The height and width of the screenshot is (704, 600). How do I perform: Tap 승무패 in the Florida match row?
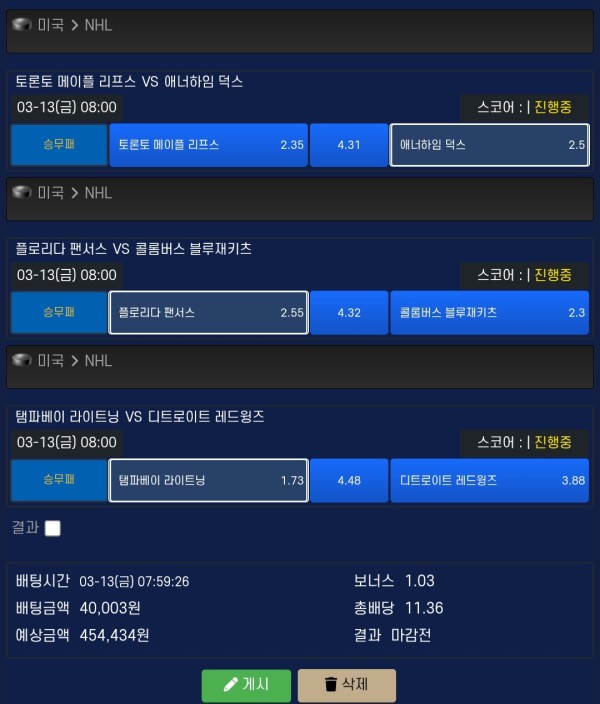pos(59,312)
